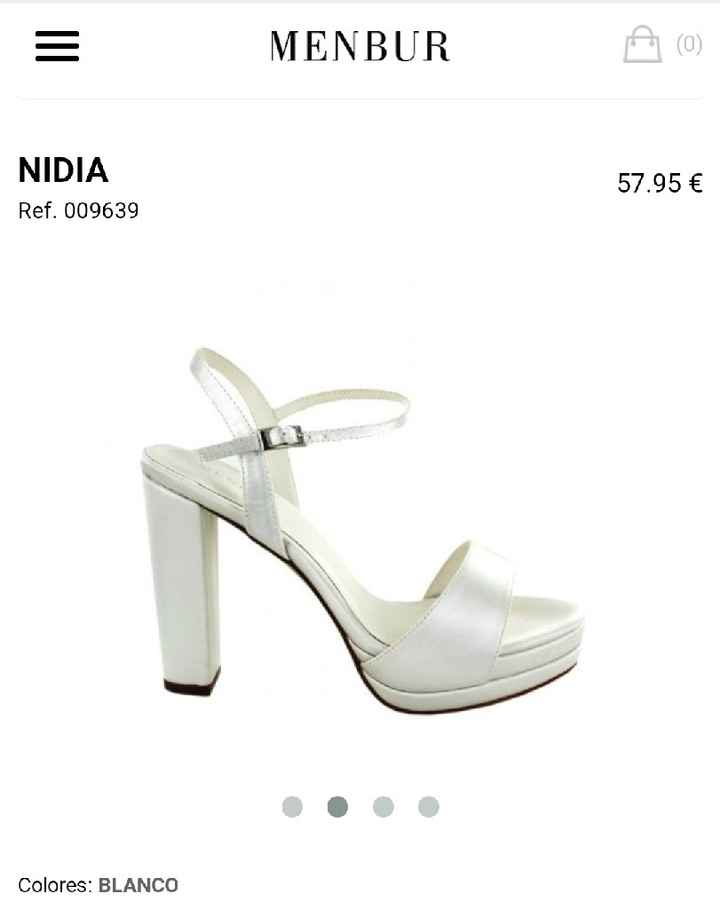Click the Ref. 009639 reference number

(80, 211)
